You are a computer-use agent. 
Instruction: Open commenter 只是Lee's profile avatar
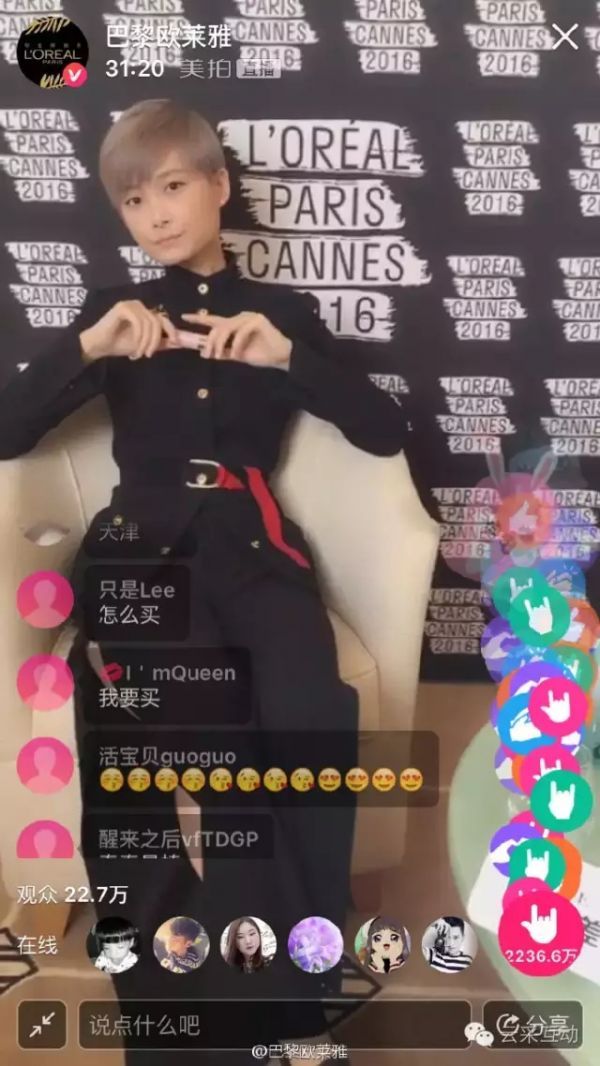(x=45, y=600)
